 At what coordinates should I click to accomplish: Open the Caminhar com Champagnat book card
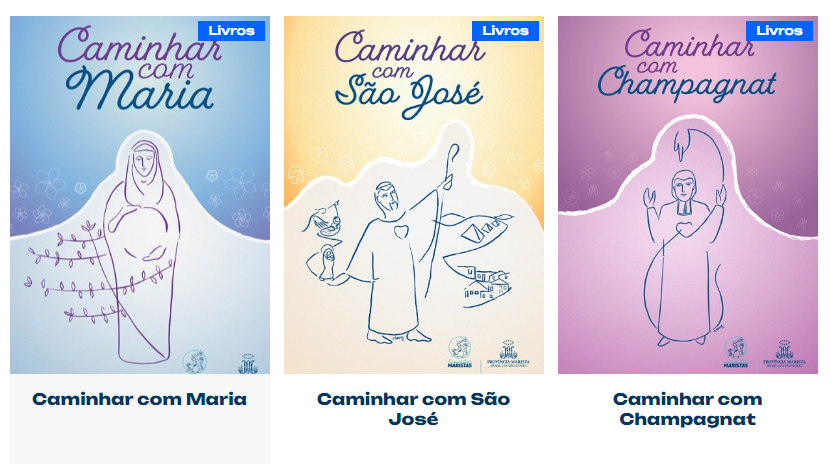coord(687,409)
